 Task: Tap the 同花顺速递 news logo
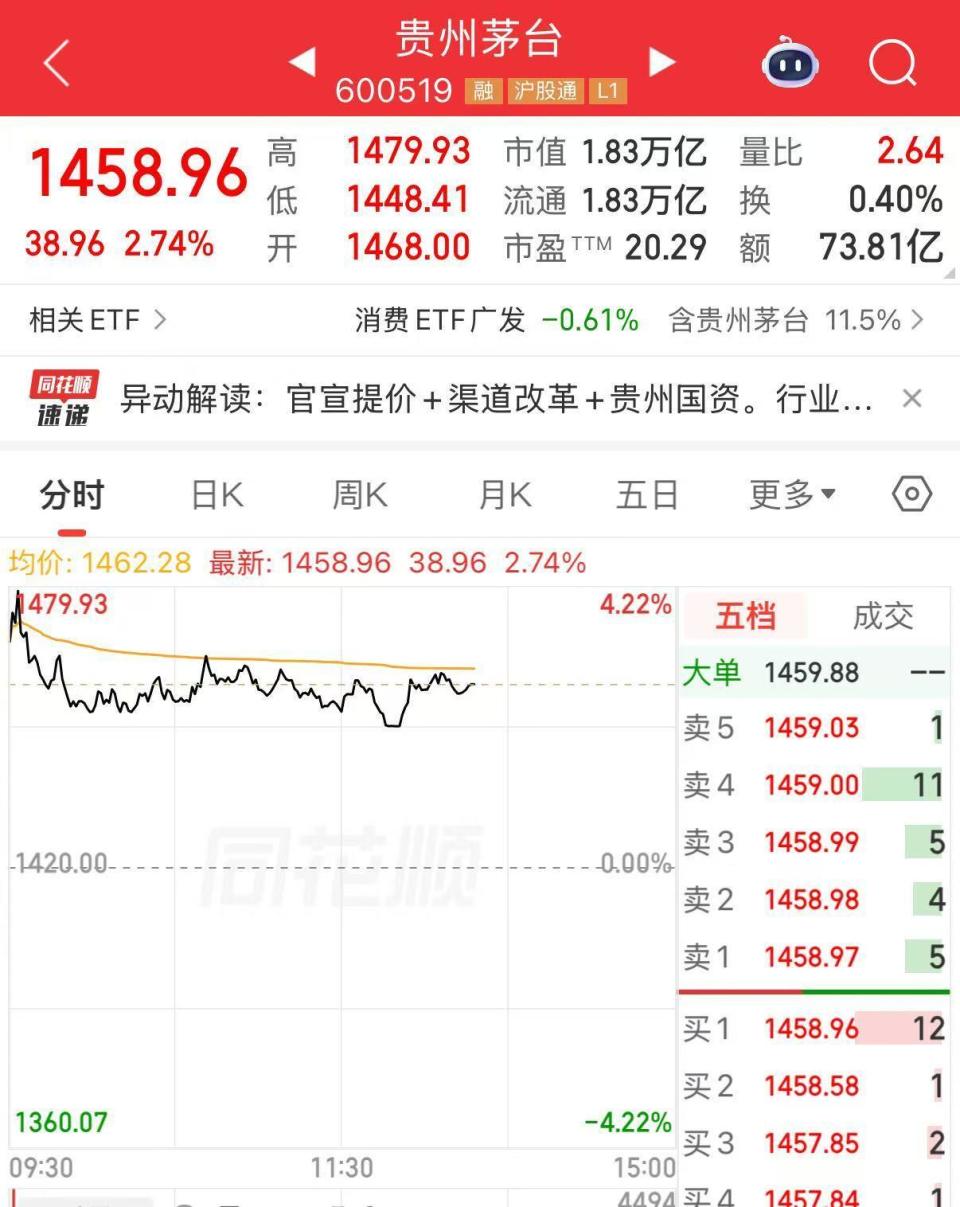click(x=62, y=397)
